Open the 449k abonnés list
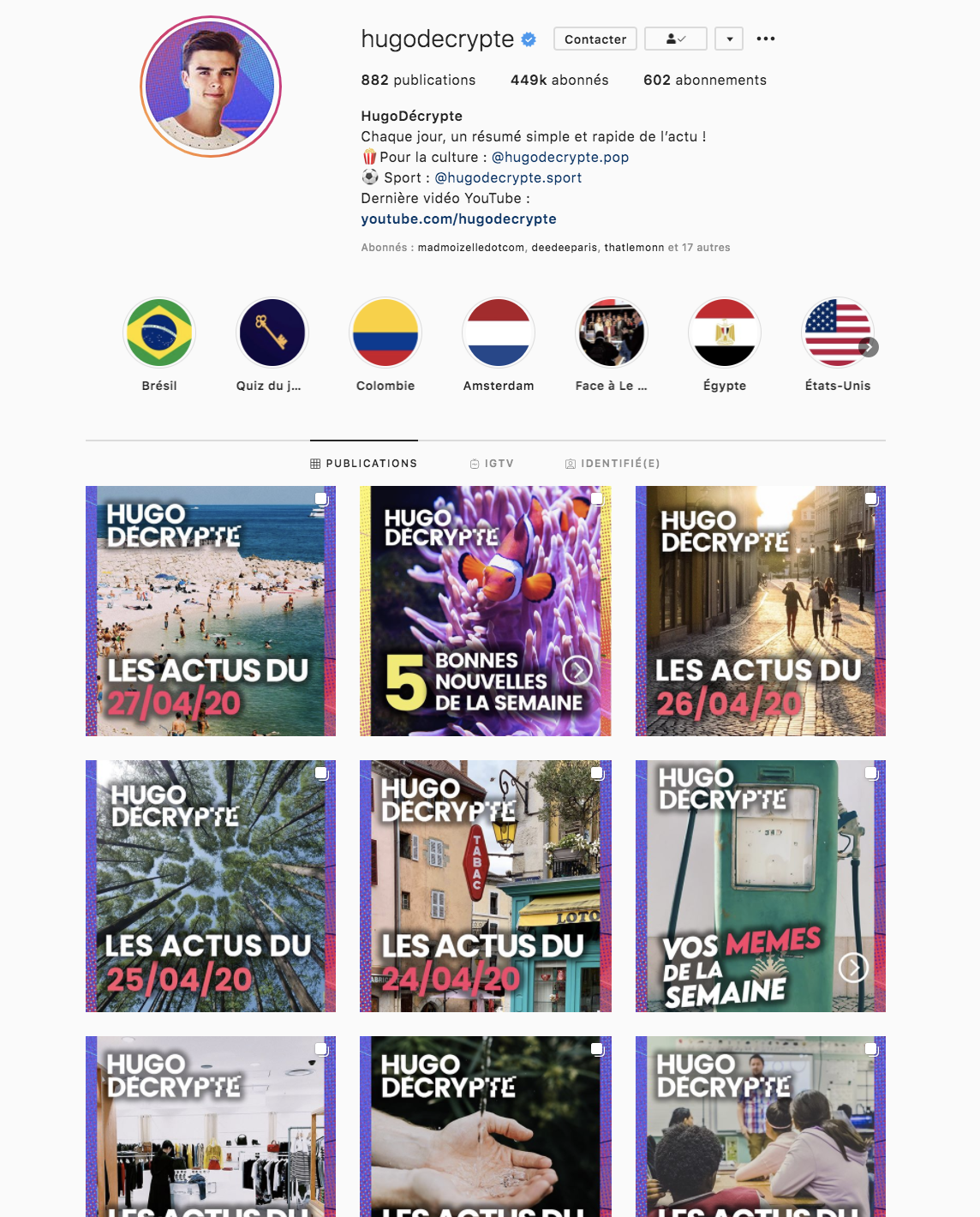 [x=559, y=80]
